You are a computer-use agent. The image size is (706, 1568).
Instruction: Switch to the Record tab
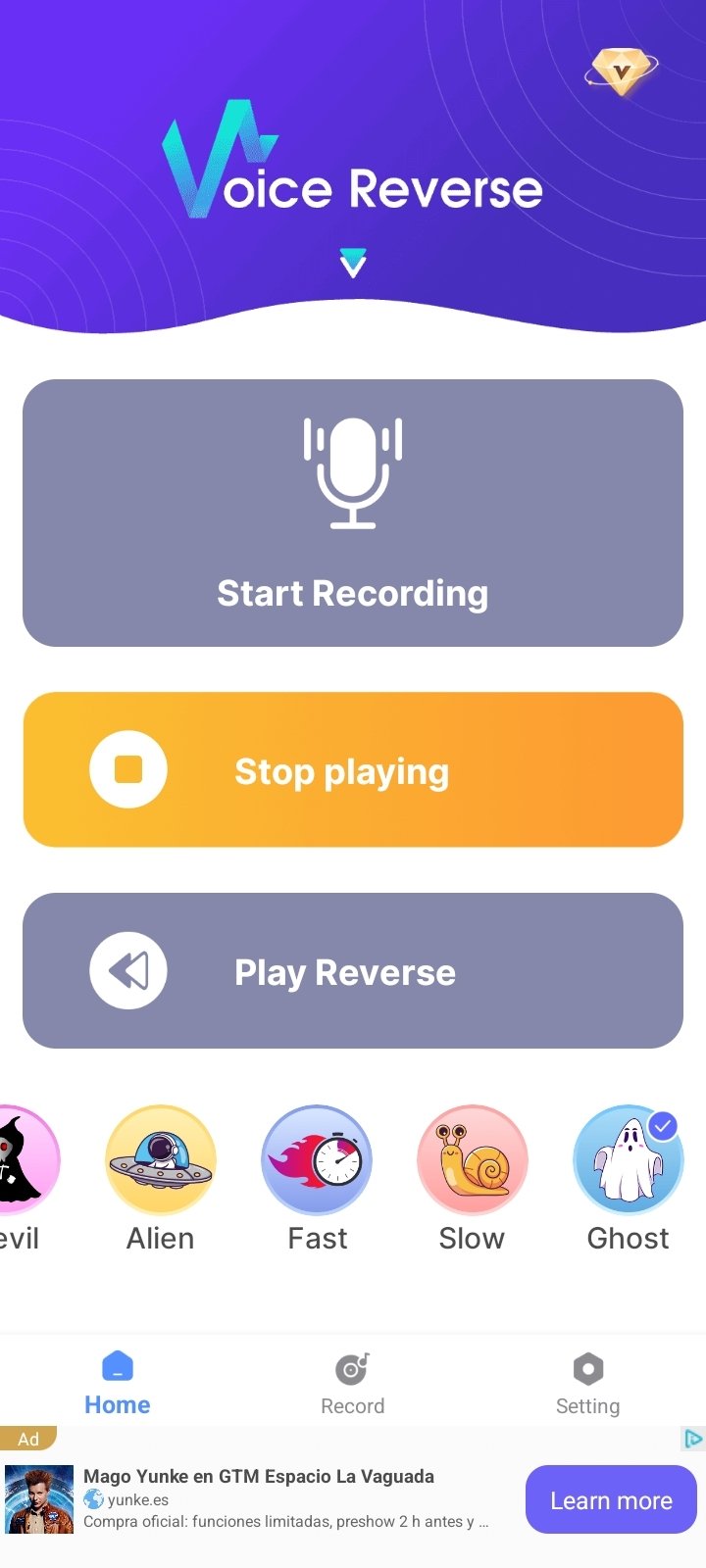pyautogui.click(x=353, y=1383)
